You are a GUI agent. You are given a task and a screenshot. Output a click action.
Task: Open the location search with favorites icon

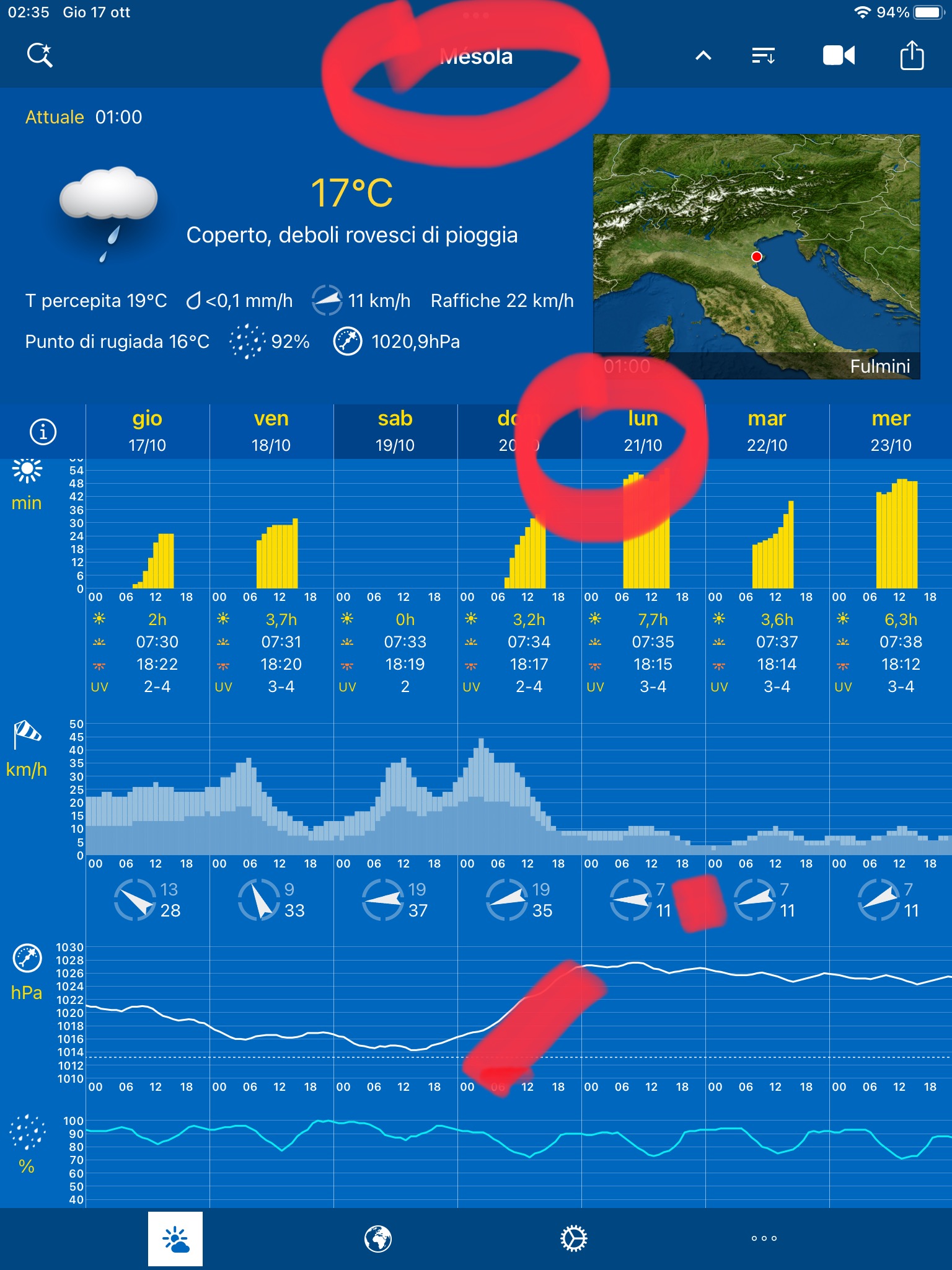[x=40, y=56]
